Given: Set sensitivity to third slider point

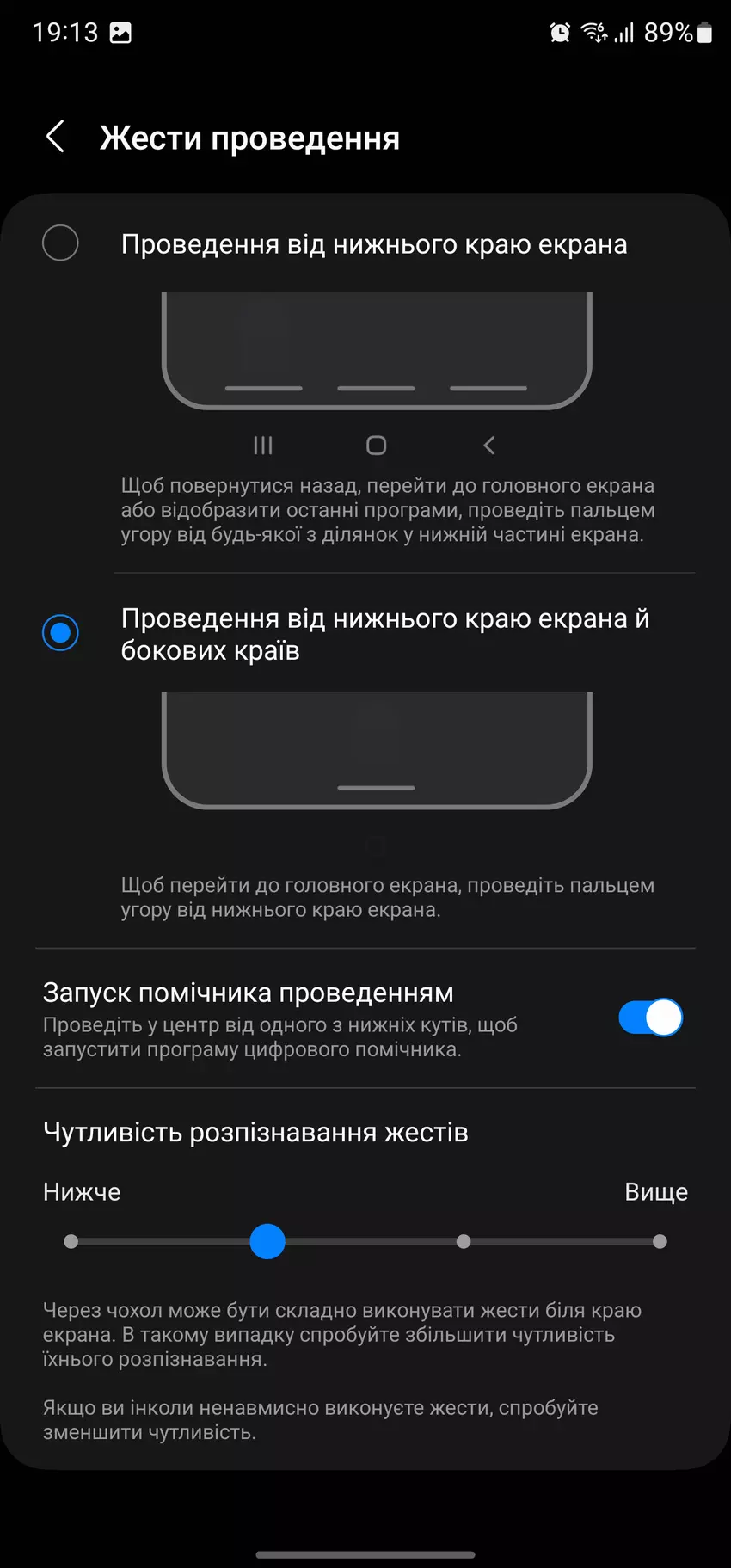Looking at the screenshot, I should (x=464, y=1241).
